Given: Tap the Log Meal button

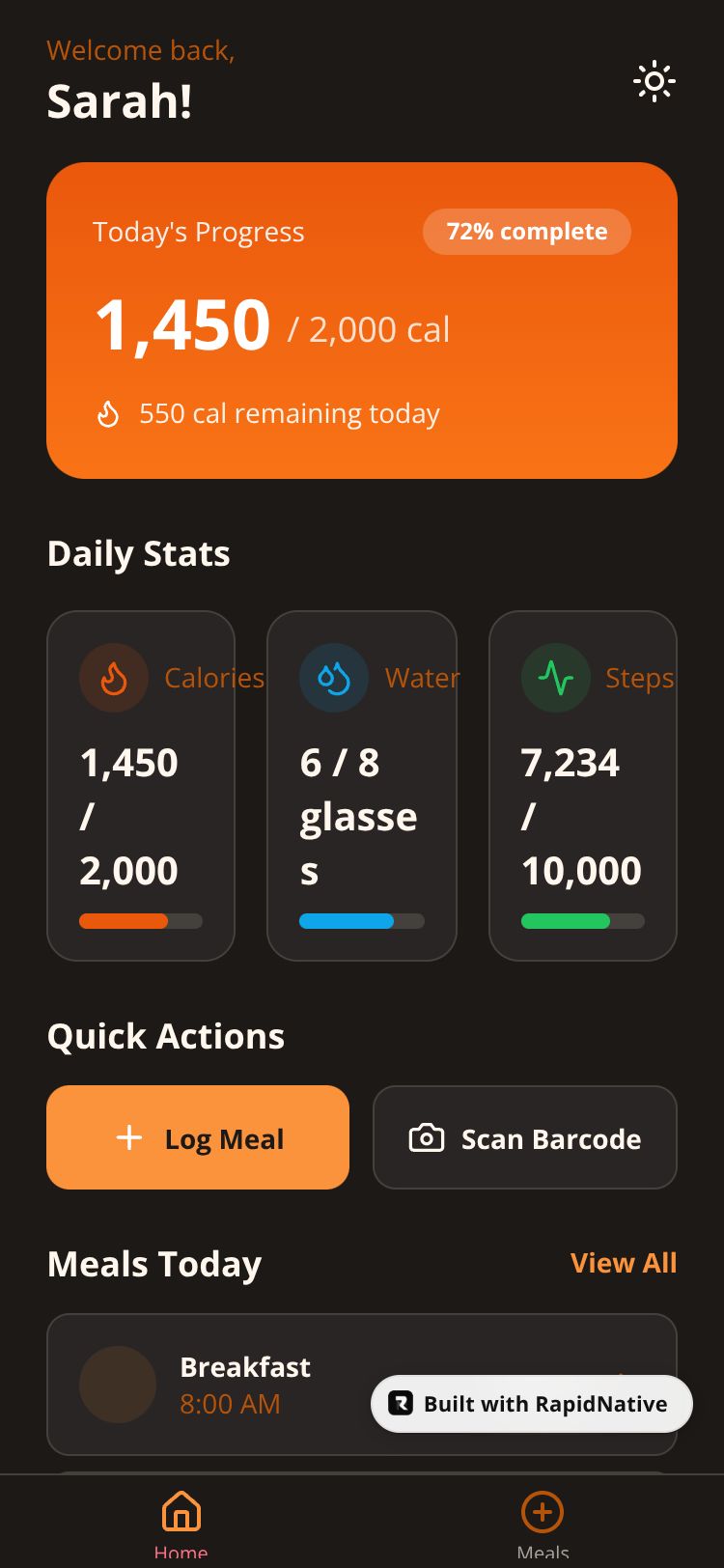Looking at the screenshot, I should coord(198,1137).
